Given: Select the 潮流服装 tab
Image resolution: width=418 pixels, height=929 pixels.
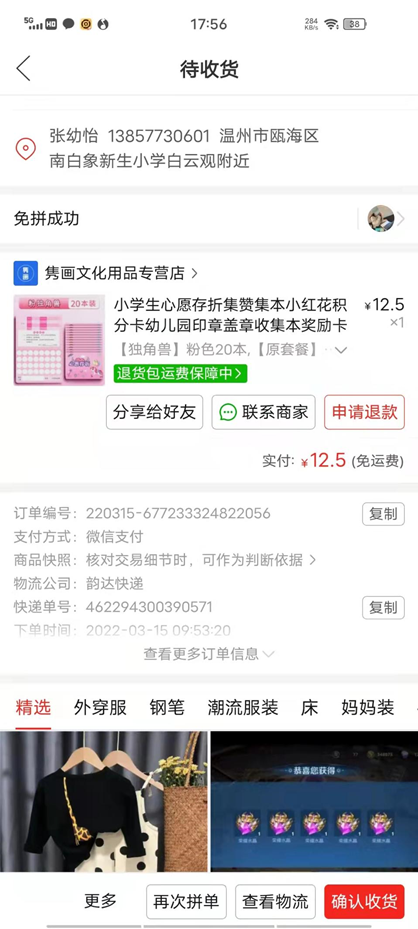Looking at the screenshot, I should click(243, 707).
